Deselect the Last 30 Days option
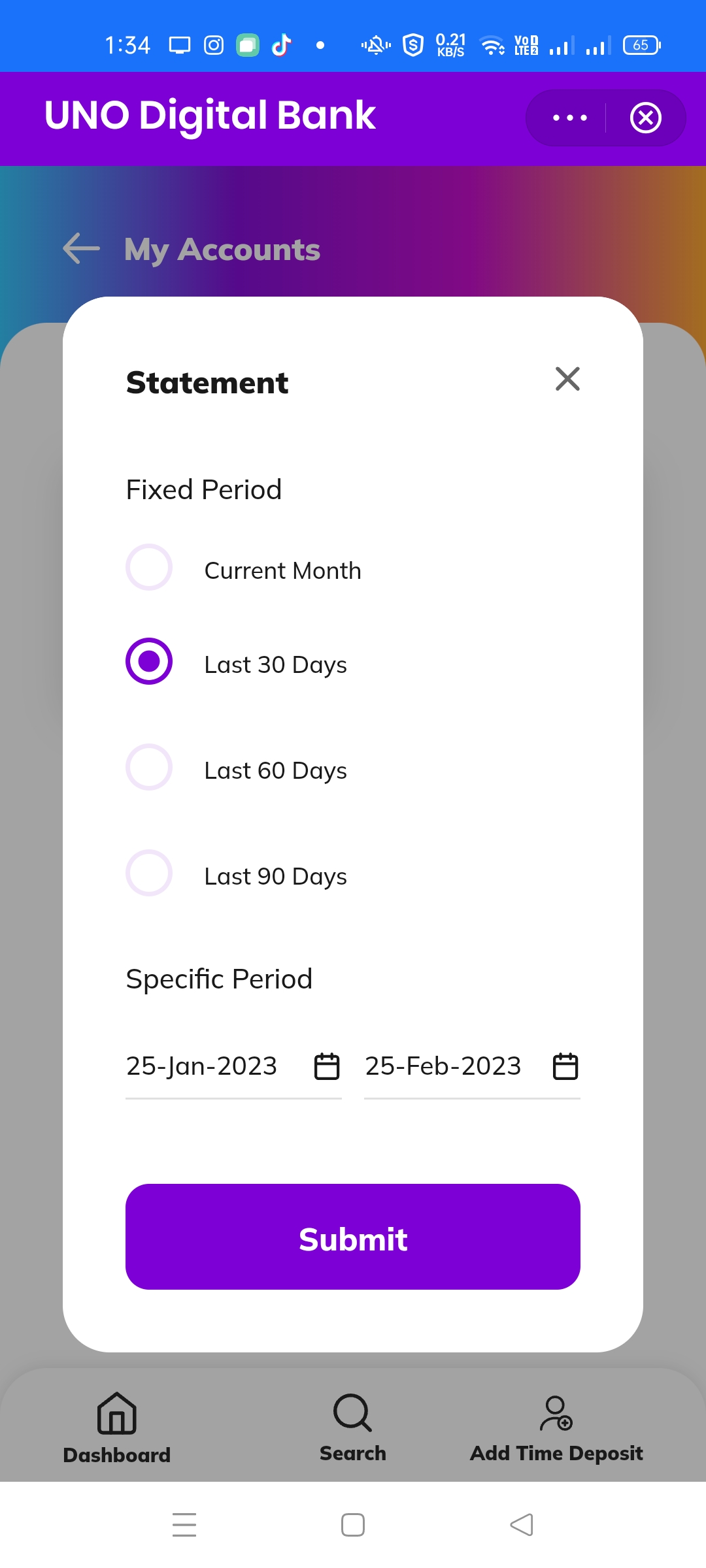 (149, 661)
